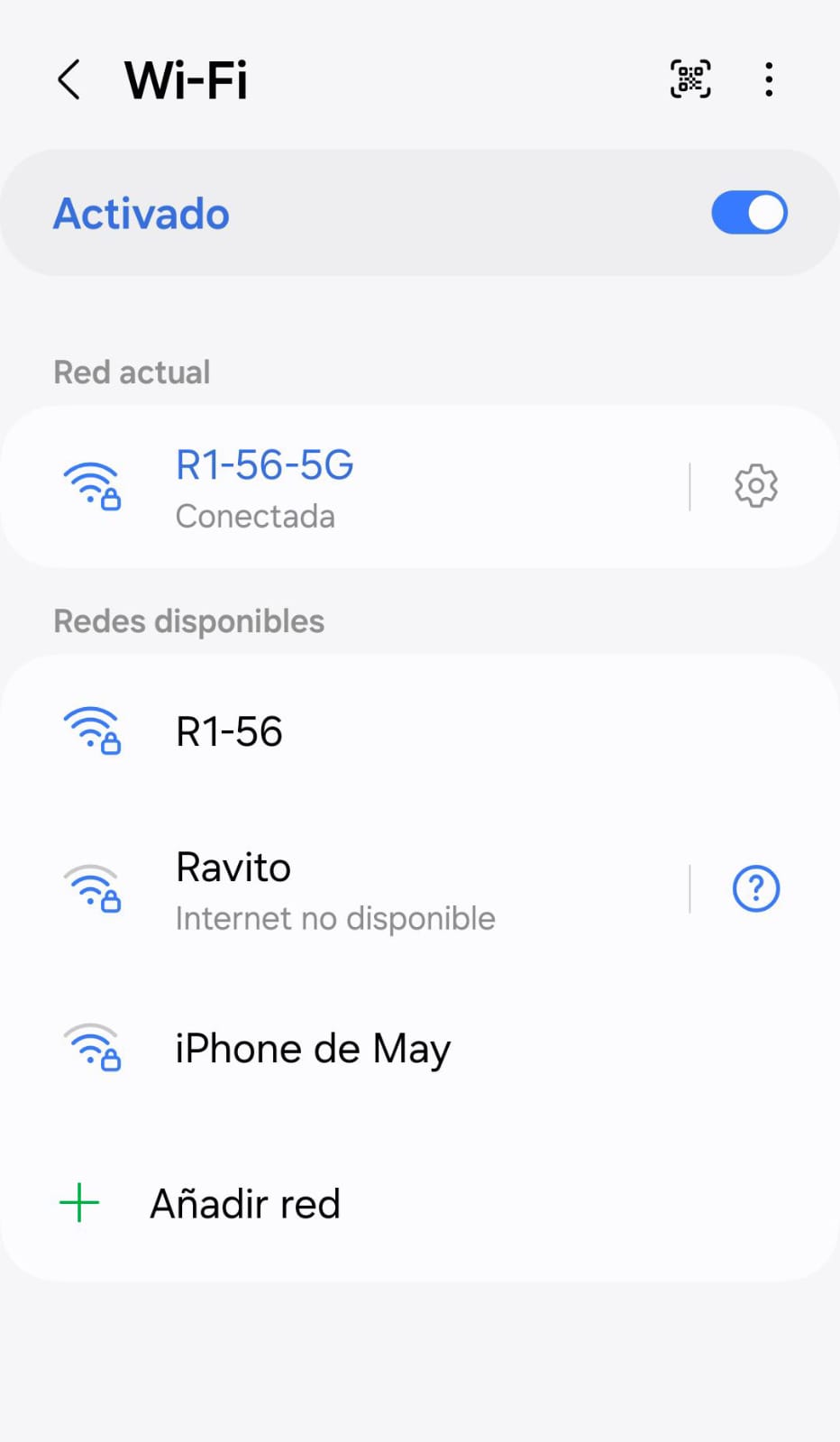Go back from Wi-Fi settings
The height and width of the screenshot is (1442, 840).
coord(68,79)
